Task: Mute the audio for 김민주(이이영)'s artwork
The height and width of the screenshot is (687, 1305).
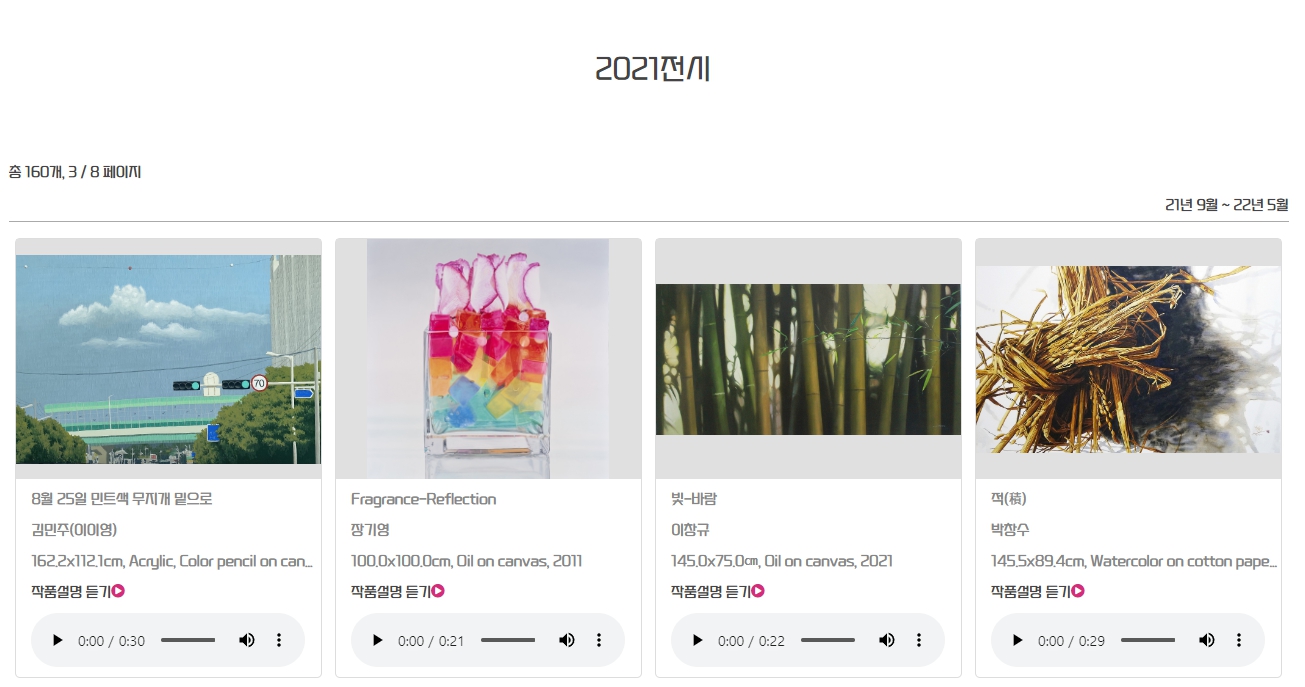Action: click(247, 640)
